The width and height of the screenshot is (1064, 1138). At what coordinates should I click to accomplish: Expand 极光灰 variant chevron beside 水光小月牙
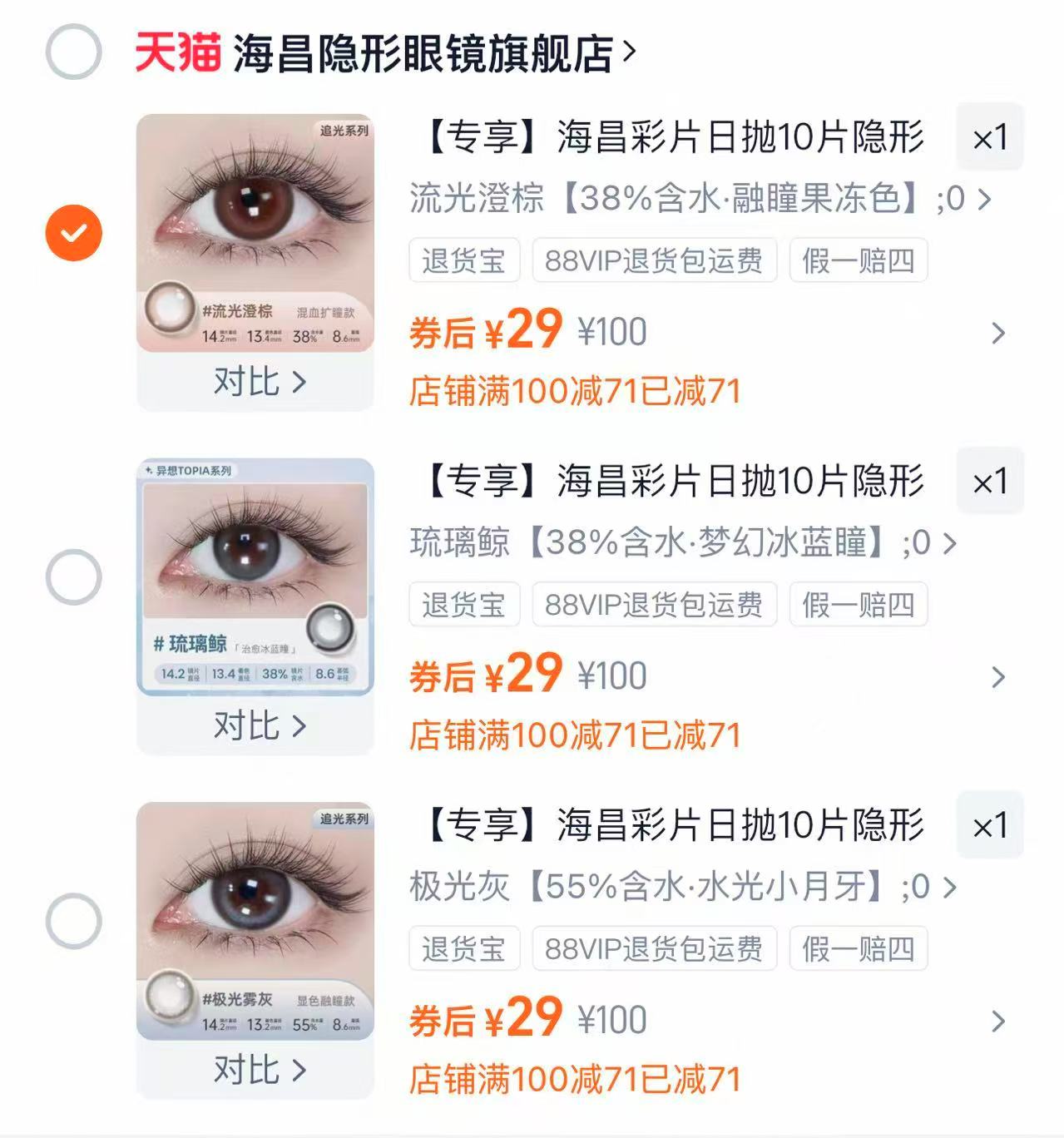tap(948, 888)
